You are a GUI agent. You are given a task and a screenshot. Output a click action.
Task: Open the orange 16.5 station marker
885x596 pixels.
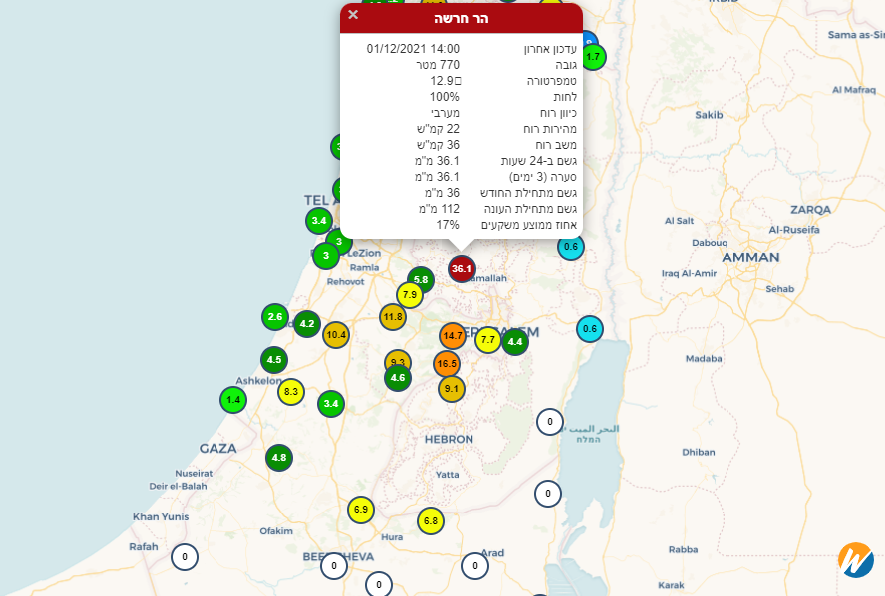tap(447, 364)
